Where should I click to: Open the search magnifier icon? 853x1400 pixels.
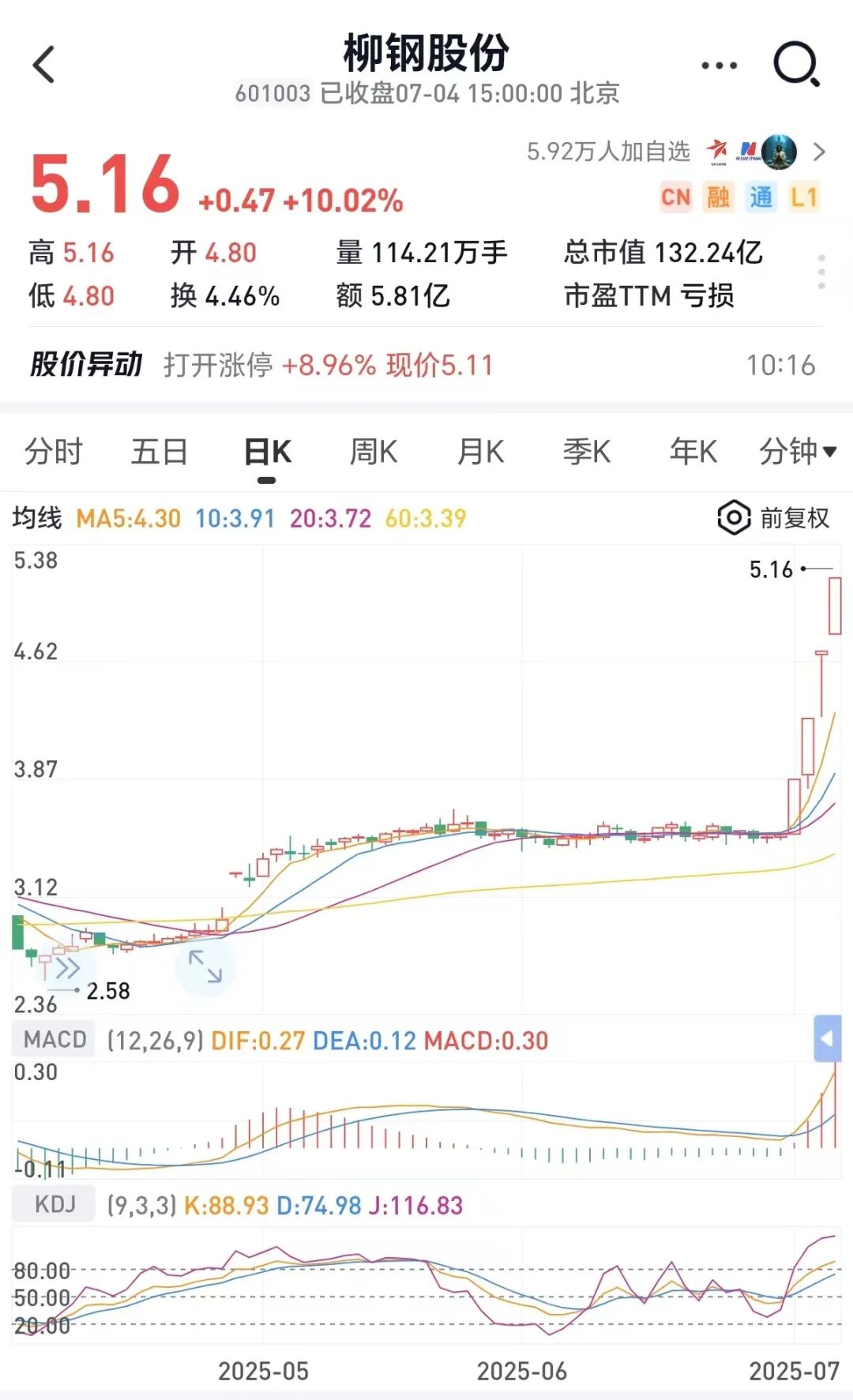[x=796, y=65]
